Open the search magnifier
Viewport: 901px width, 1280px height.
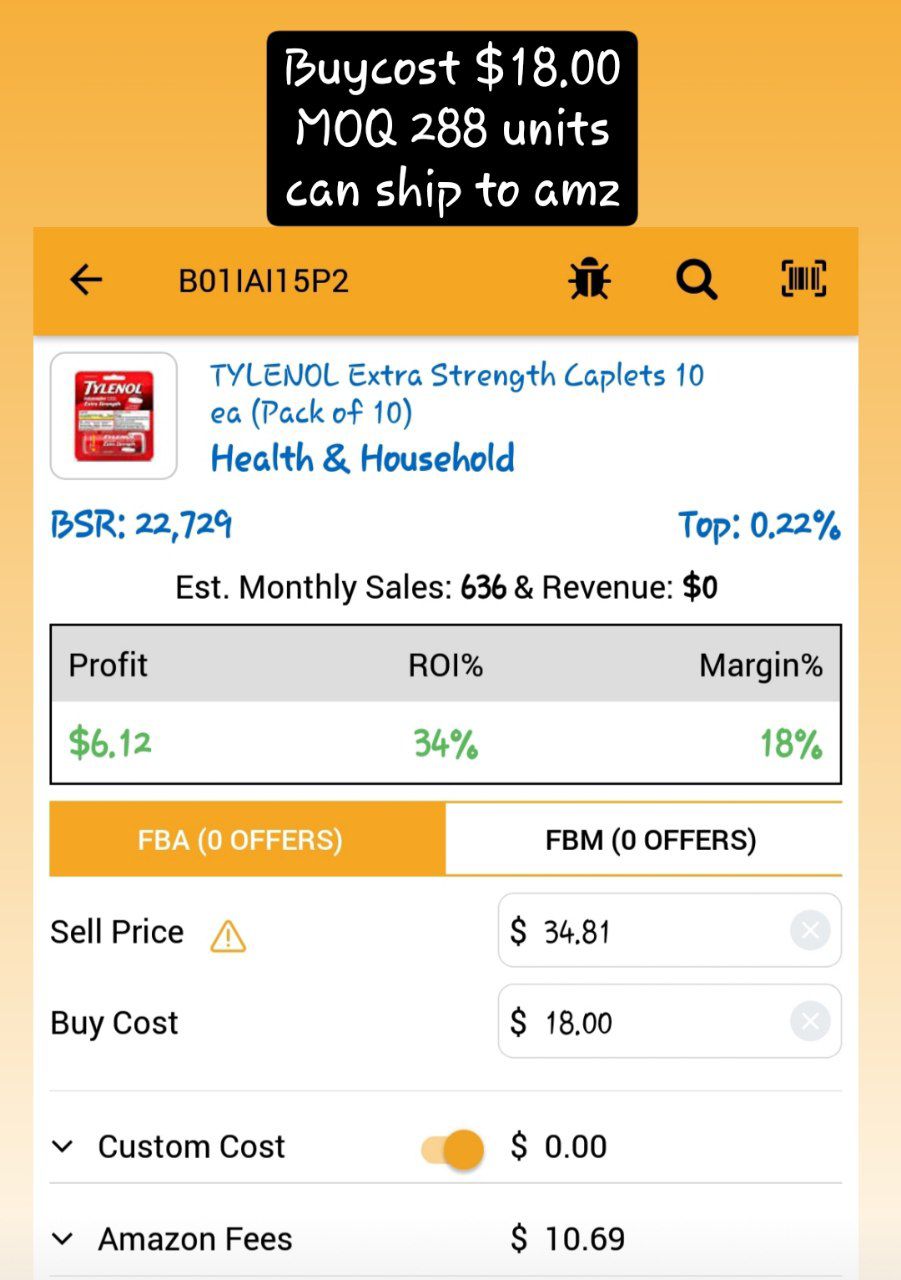pyautogui.click(x=696, y=281)
